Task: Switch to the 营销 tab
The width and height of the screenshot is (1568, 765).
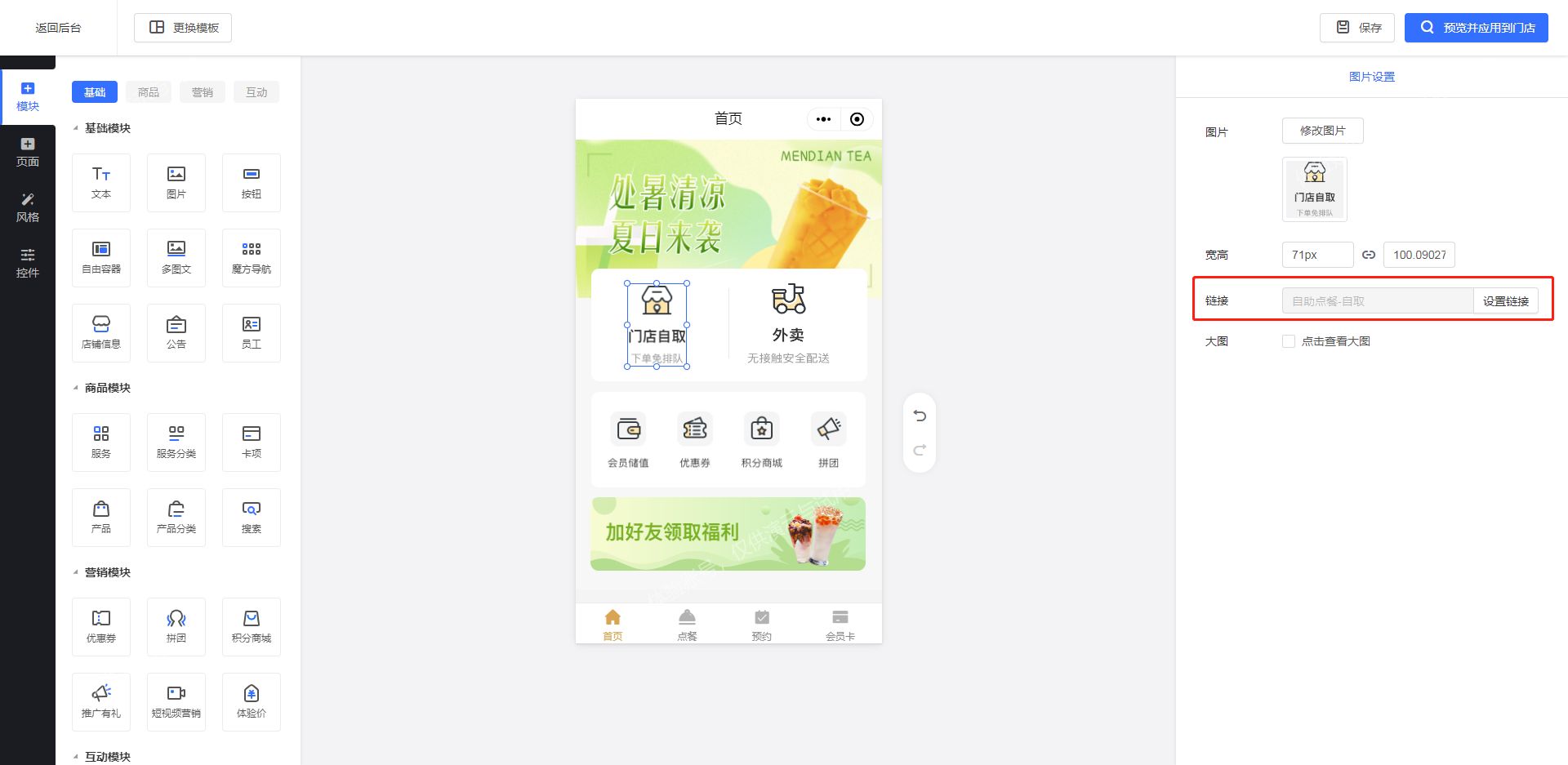Action: click(203, 92)
